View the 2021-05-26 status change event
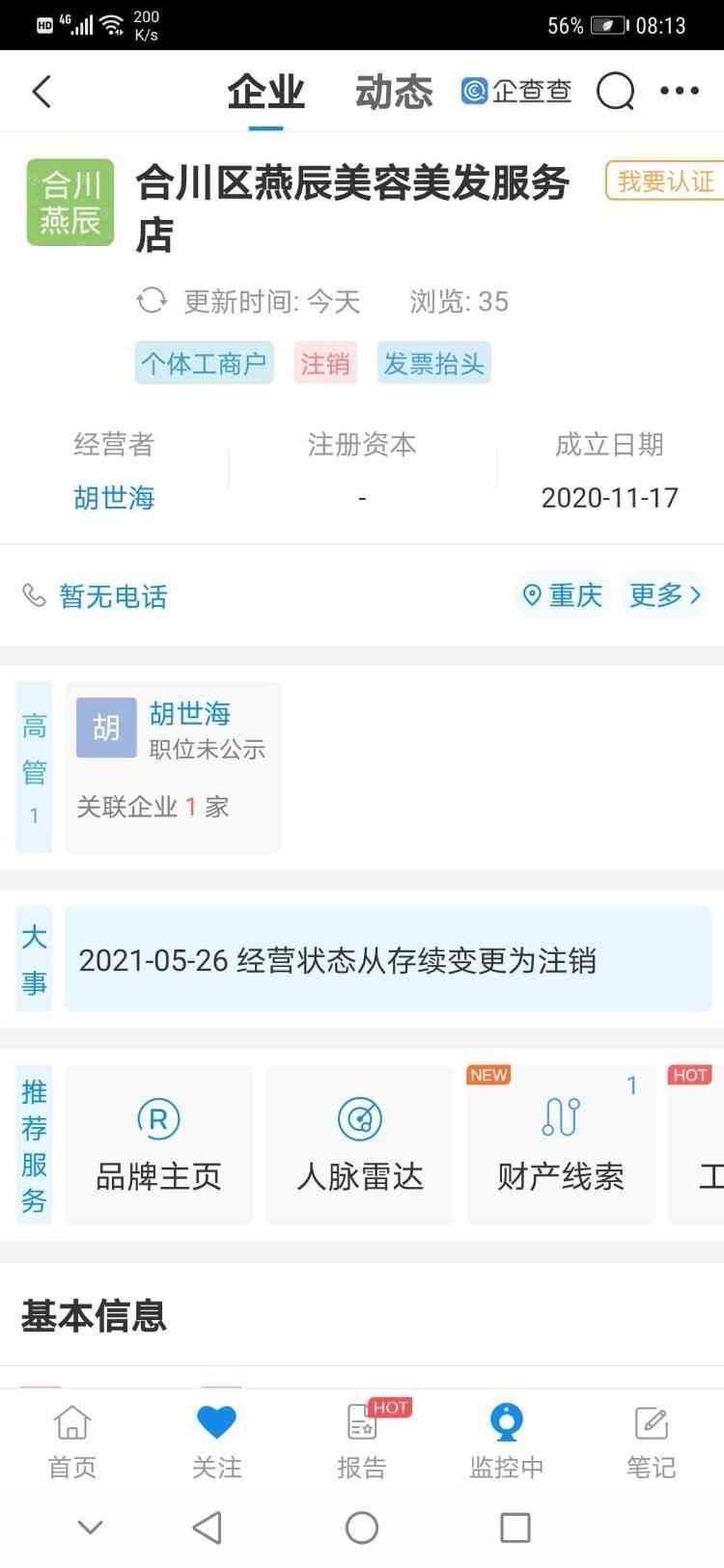The image size is (724, 1568). point(386,960)
